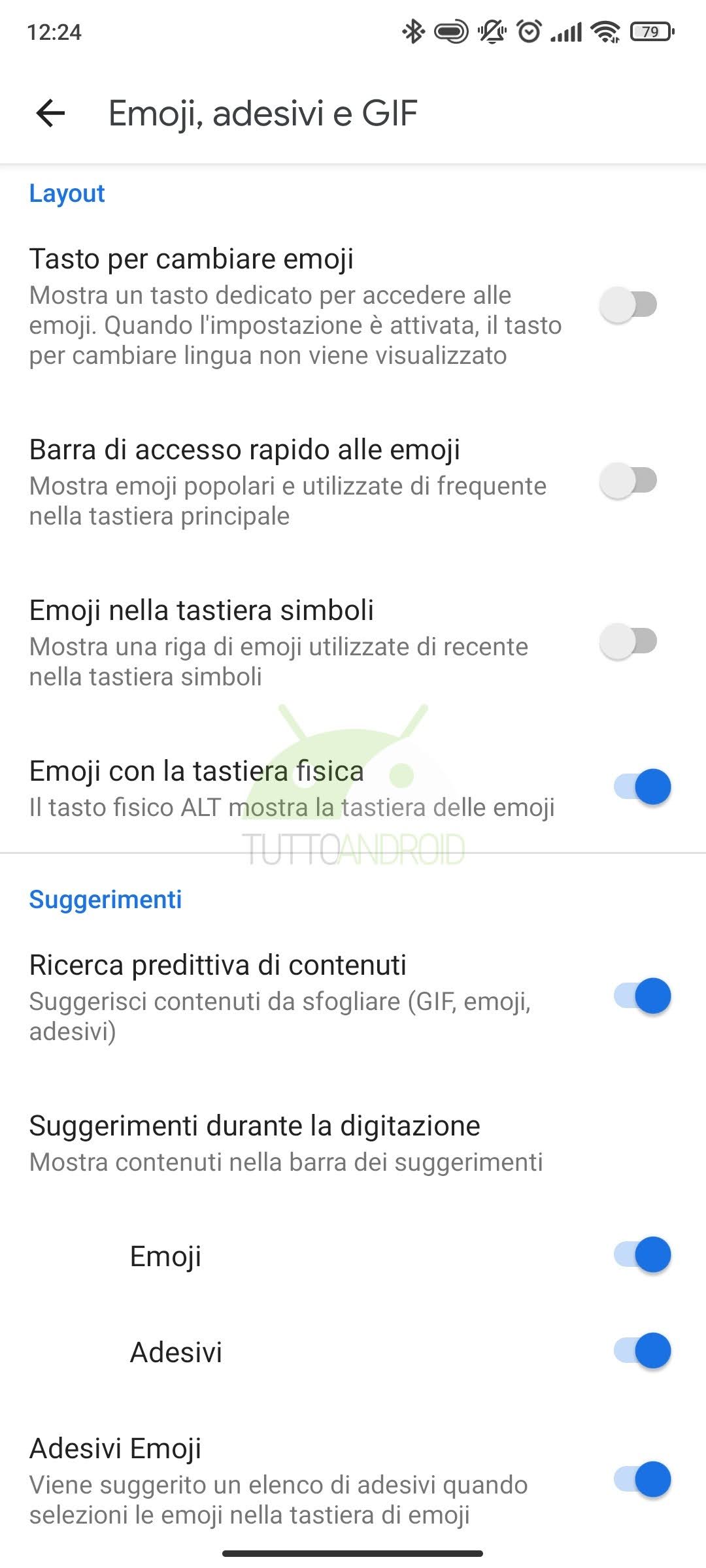Go back with the arrow icon
706x1568 pixels.
click(x=51, y=113)
